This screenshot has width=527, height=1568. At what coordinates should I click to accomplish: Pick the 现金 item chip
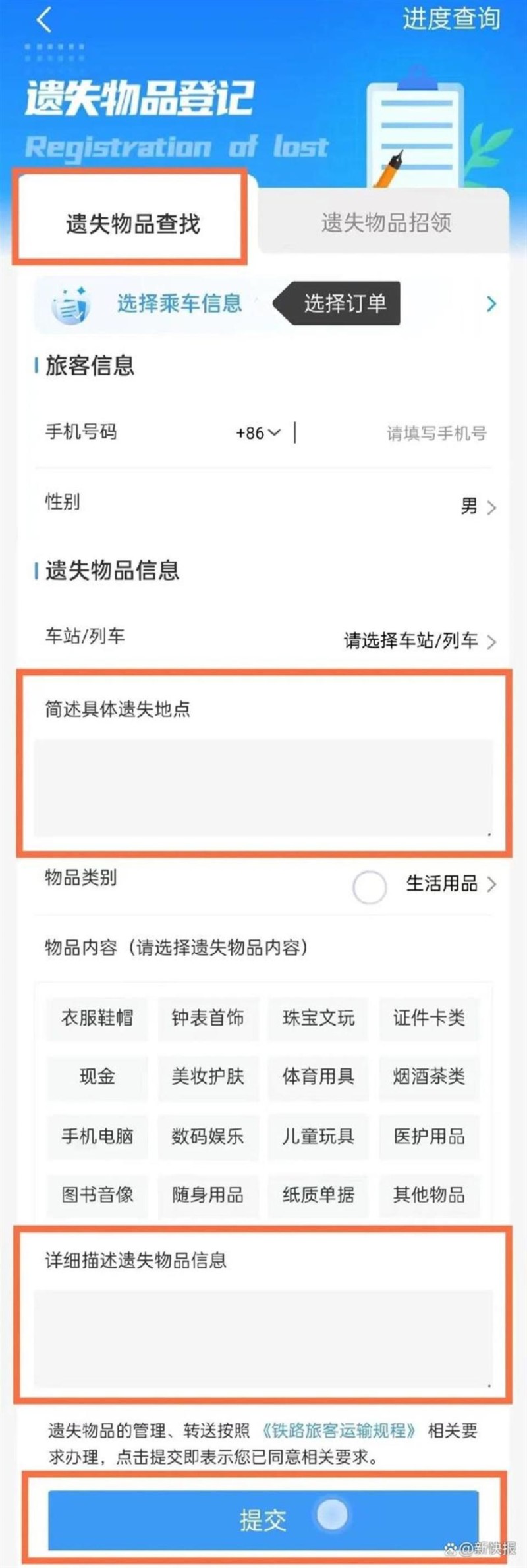tap(97, 1077)
